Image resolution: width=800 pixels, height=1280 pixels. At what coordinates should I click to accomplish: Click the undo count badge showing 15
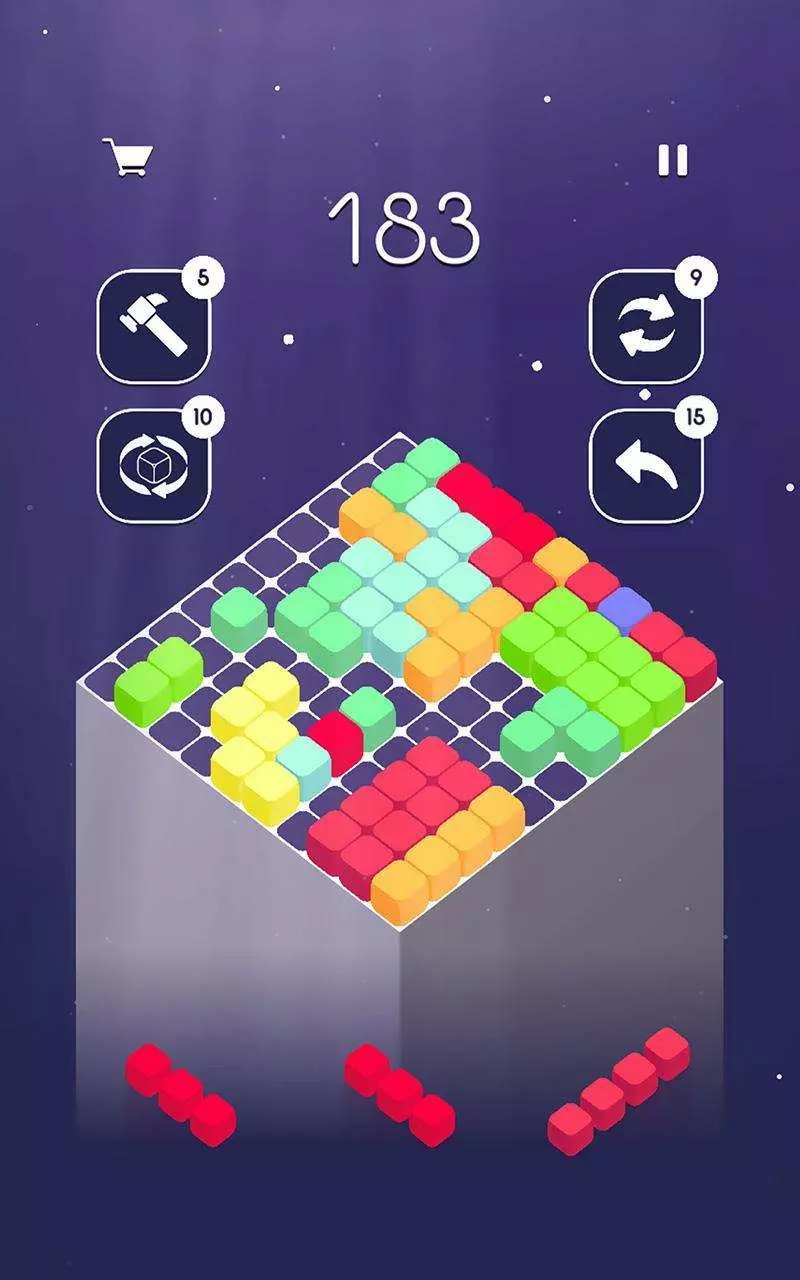[x=697, y=418]
